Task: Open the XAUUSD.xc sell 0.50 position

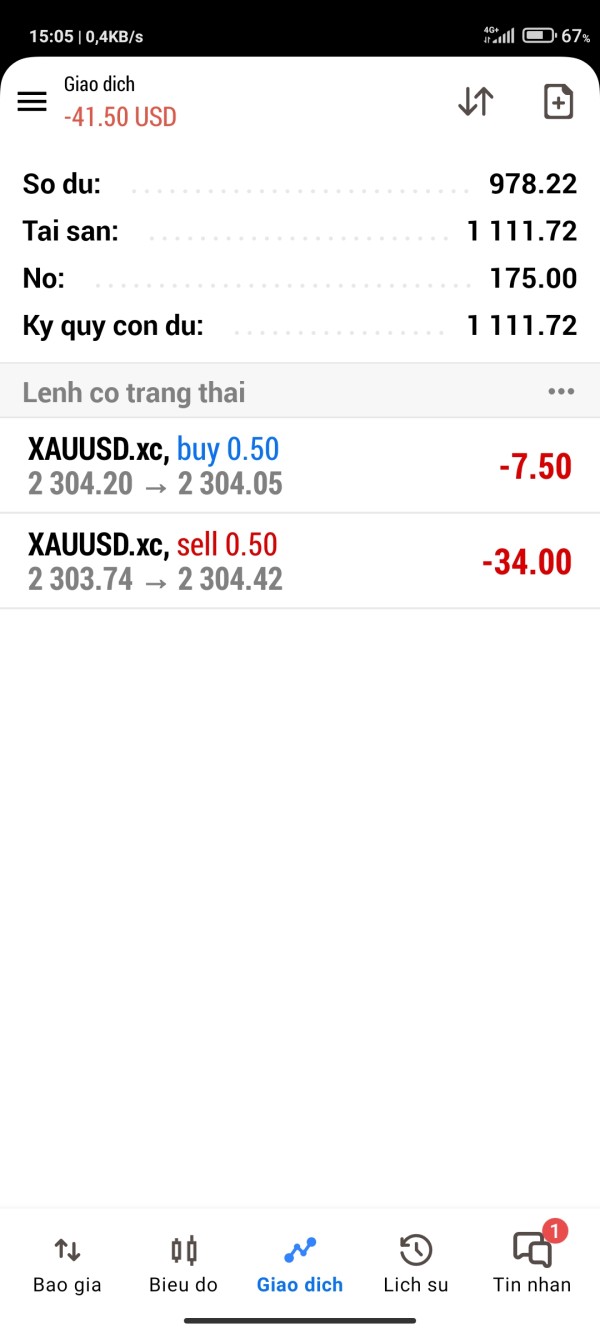Action: (x=300, y=561)
